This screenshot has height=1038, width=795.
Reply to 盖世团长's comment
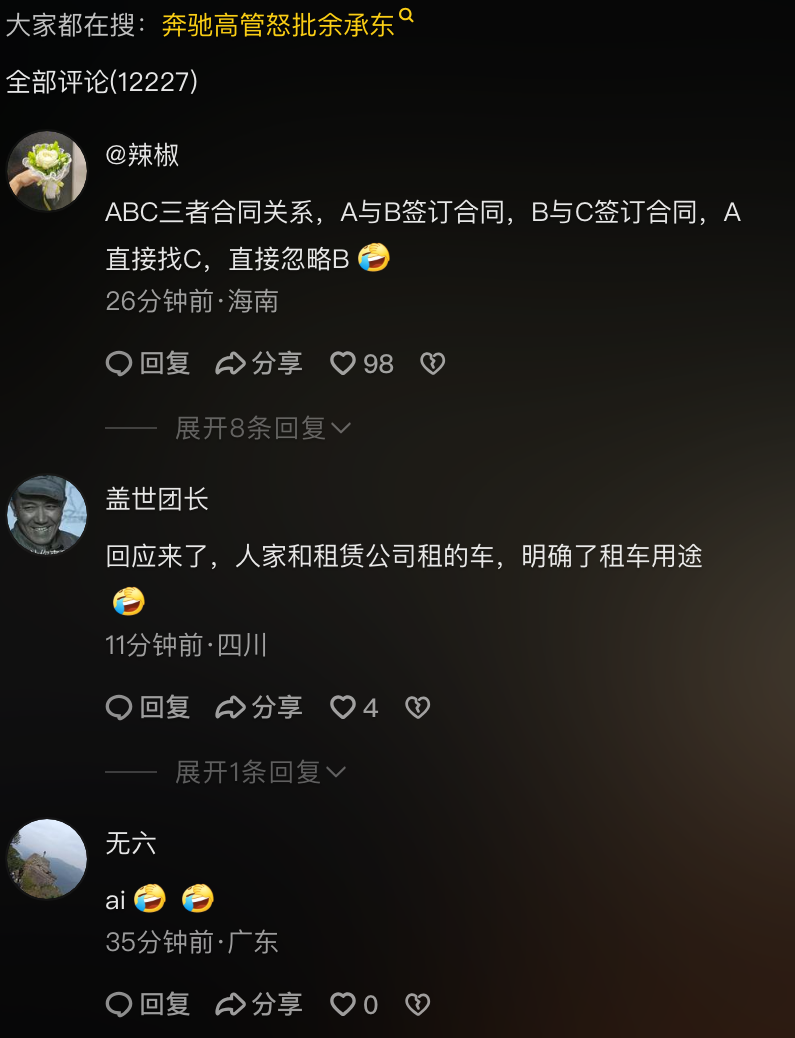tap(148, 708)
